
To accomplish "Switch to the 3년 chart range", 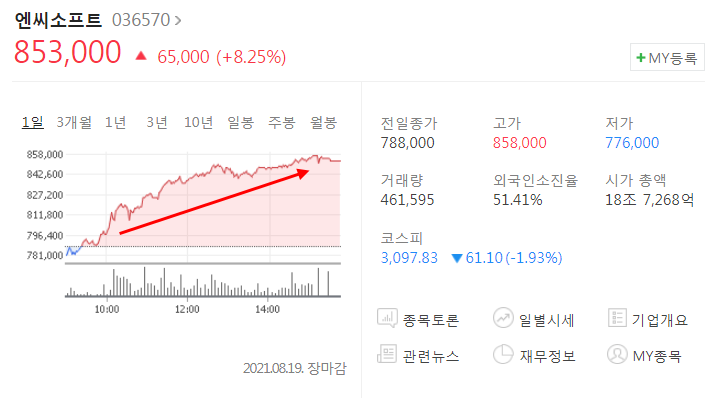I will pyautogui.click(x=157, y=123).
